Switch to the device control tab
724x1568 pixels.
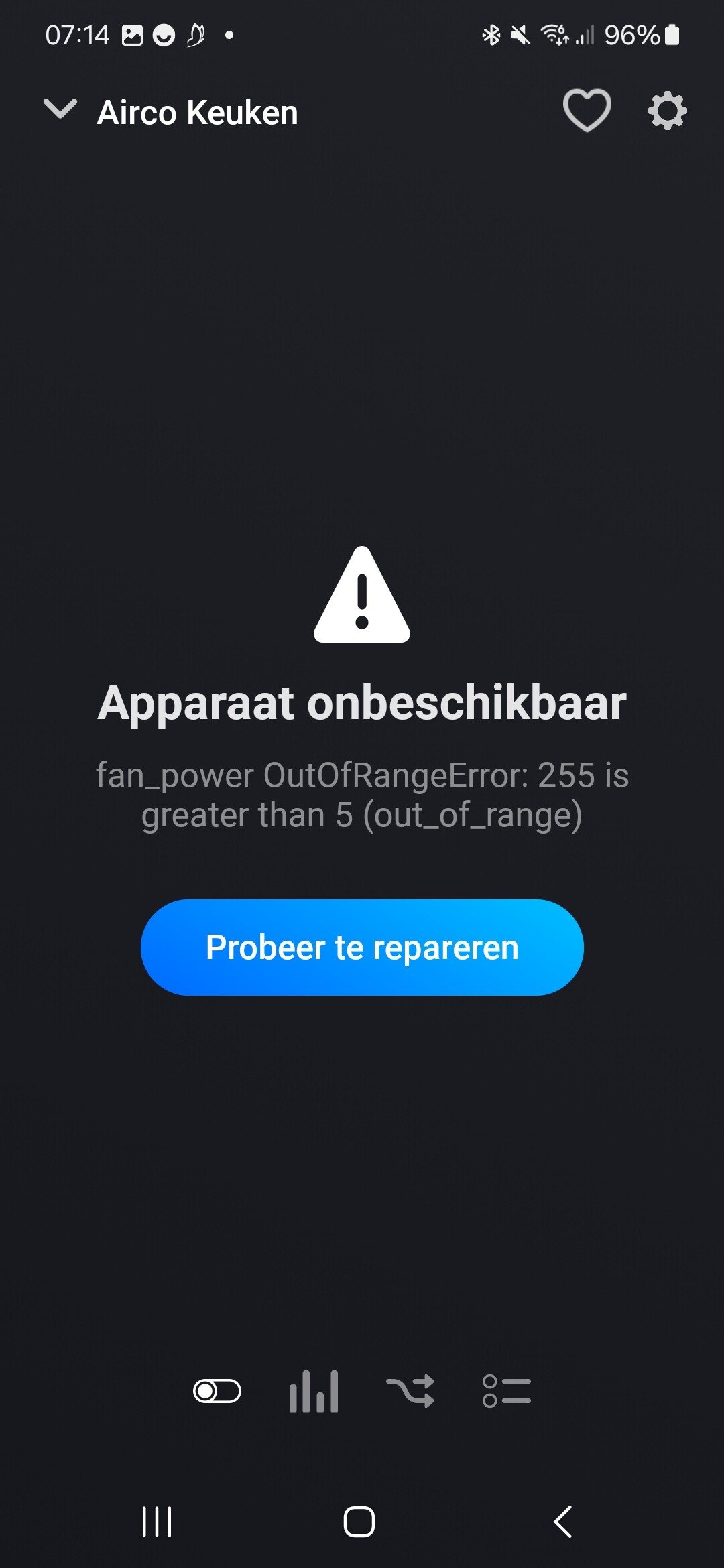[217, 1391]
